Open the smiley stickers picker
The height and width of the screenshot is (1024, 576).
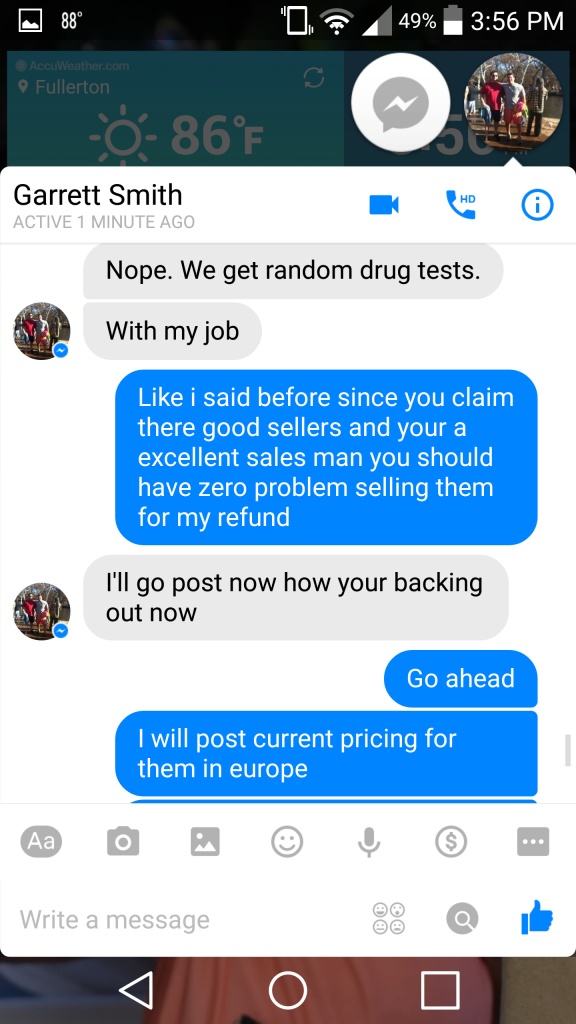[287, 842]
